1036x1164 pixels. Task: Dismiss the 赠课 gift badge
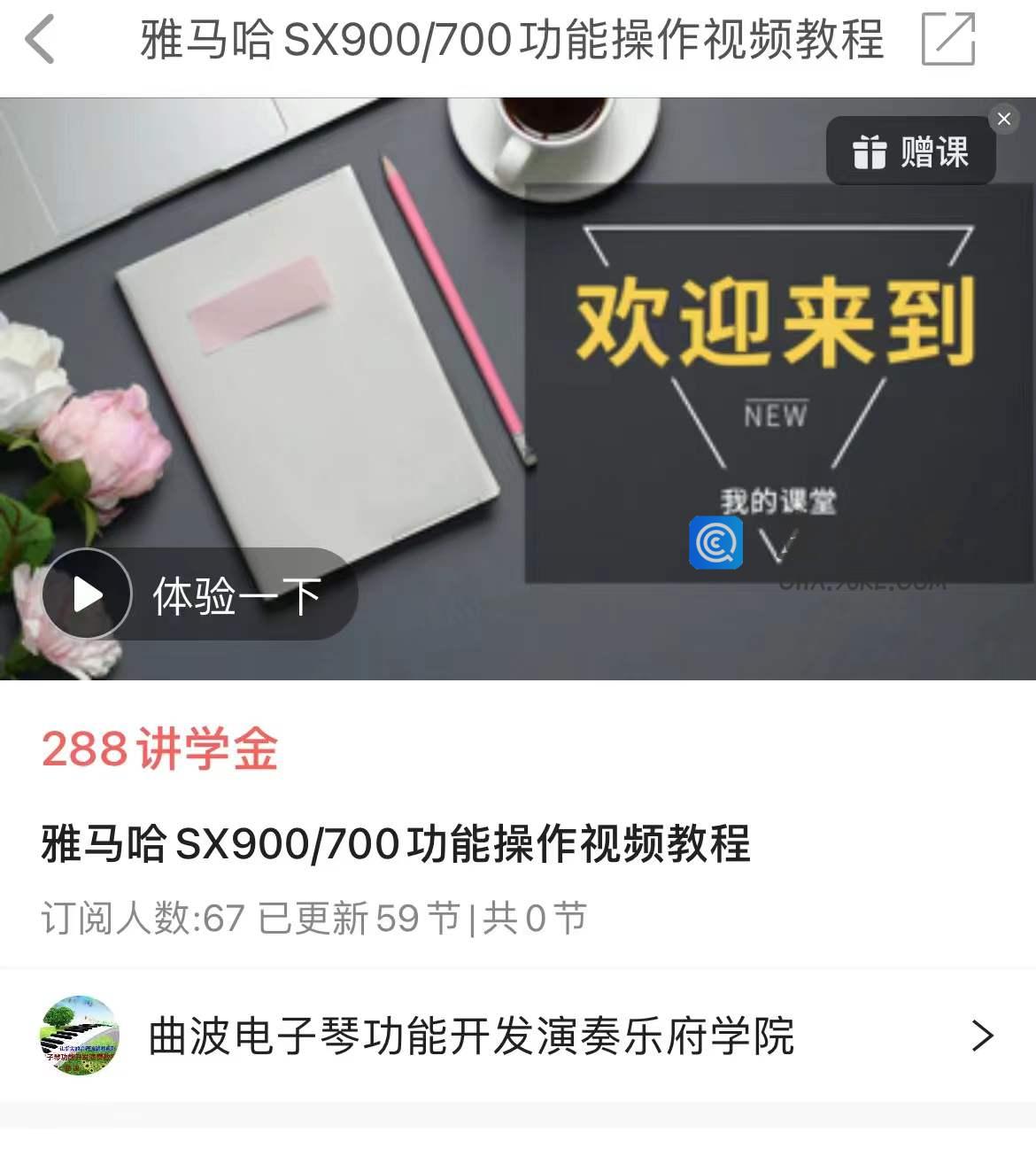click(1003, 119)
